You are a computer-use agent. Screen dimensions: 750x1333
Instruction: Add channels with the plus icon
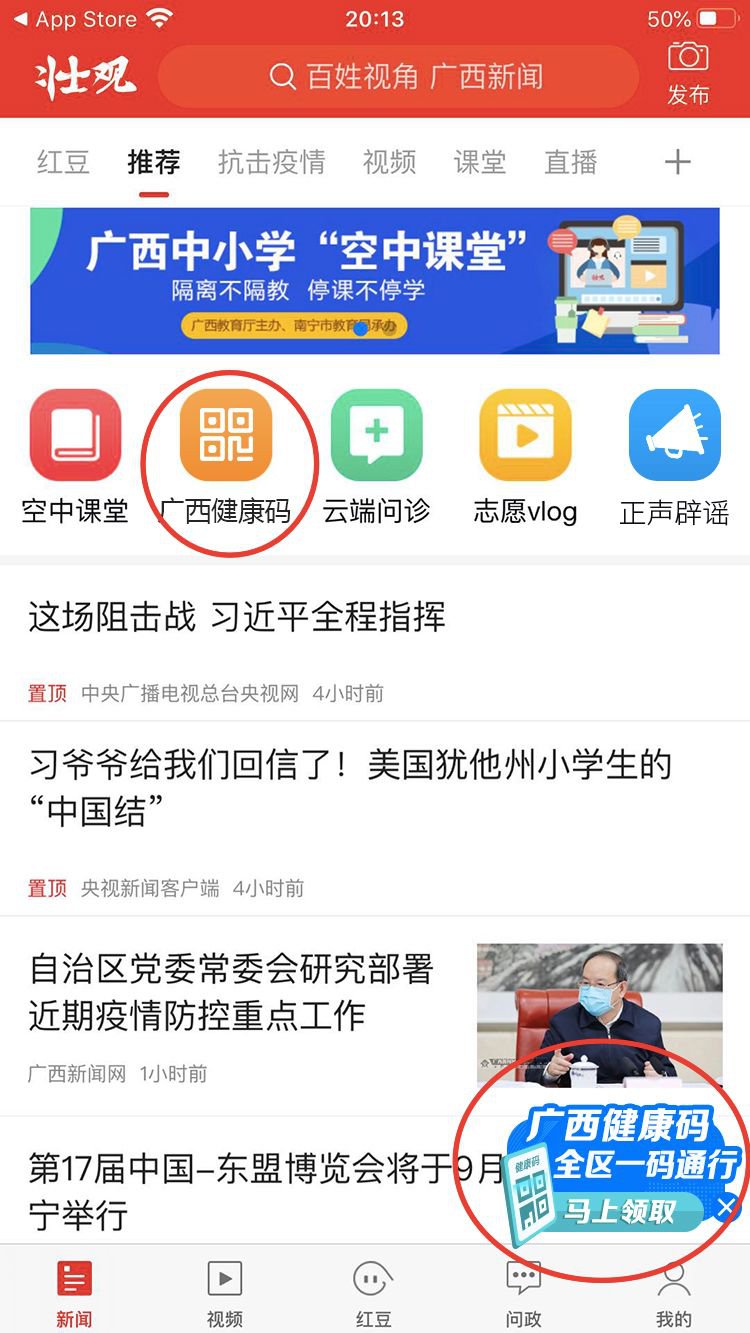point(678,162)
